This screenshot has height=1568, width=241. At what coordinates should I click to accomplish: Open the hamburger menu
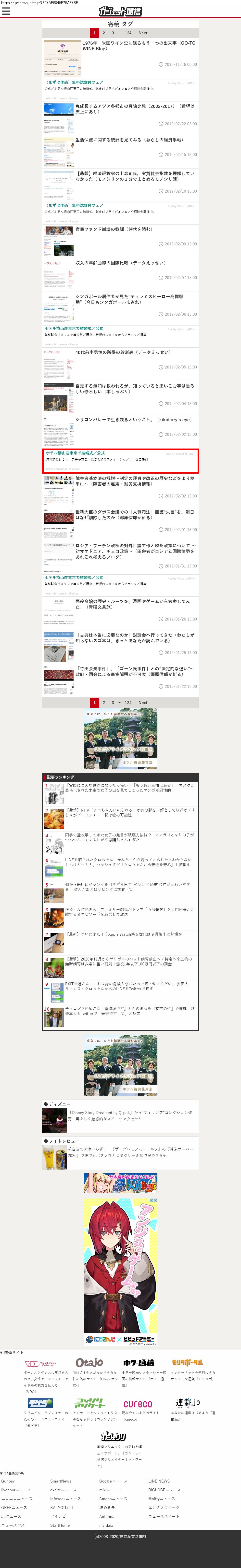tap(6, 11)
